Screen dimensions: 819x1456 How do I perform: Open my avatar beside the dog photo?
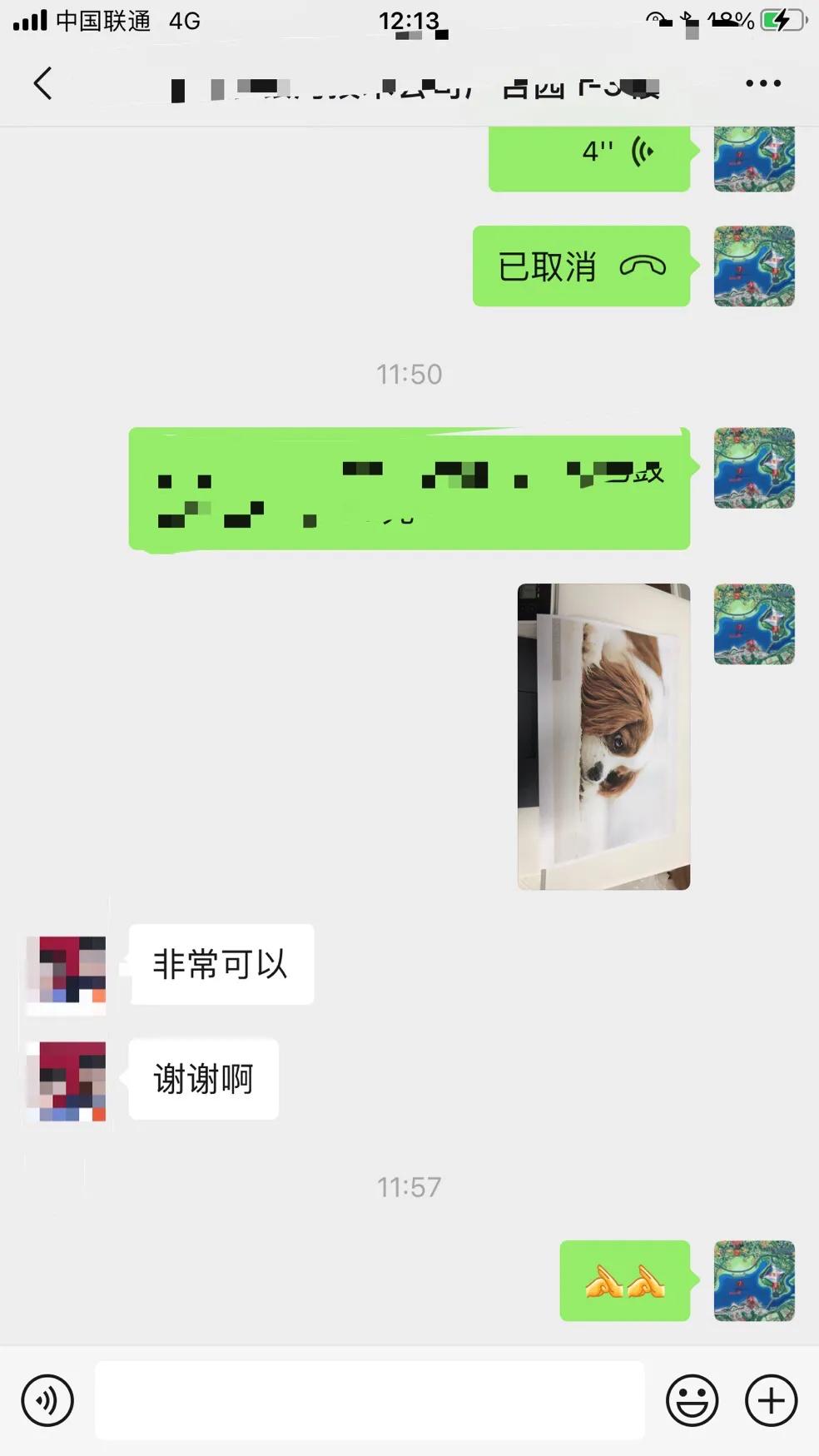pyautogui.click(x=754, y=624)
